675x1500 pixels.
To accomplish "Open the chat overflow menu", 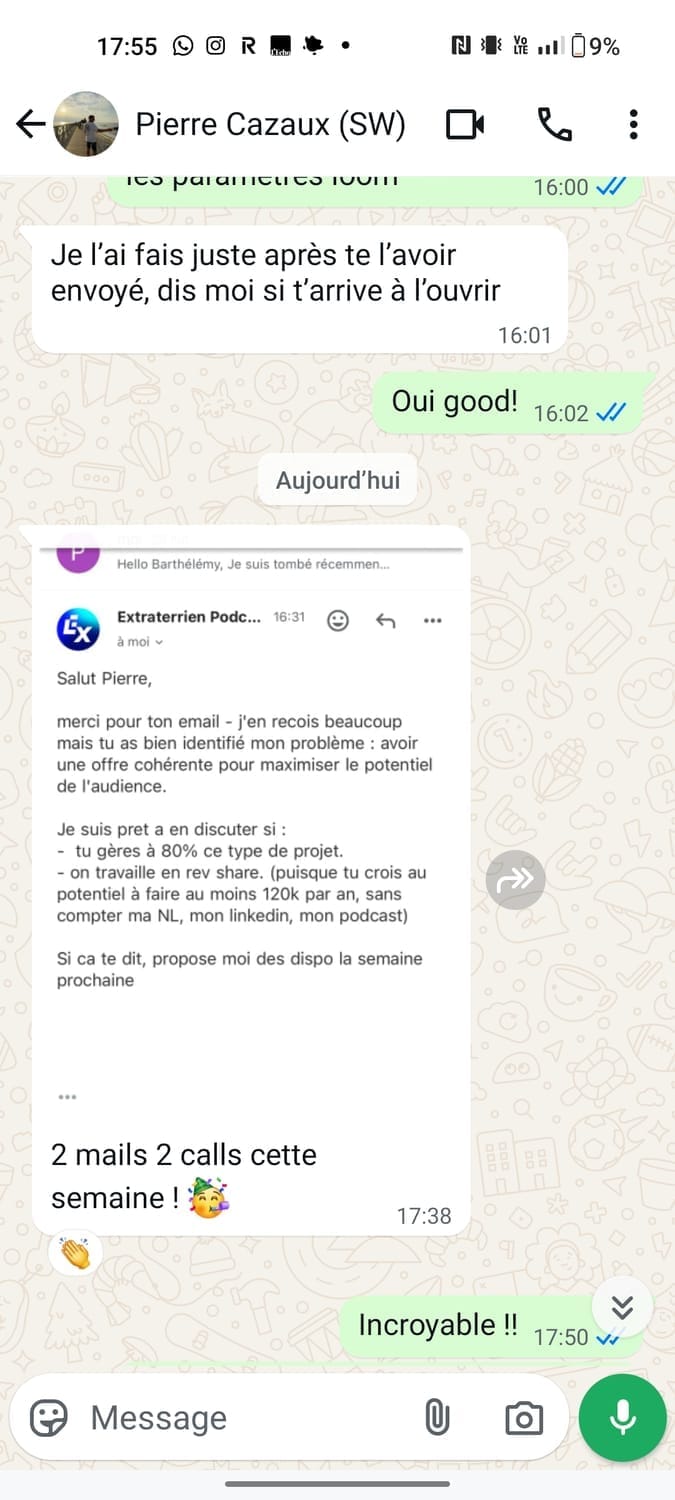I will tap(633, 124).
